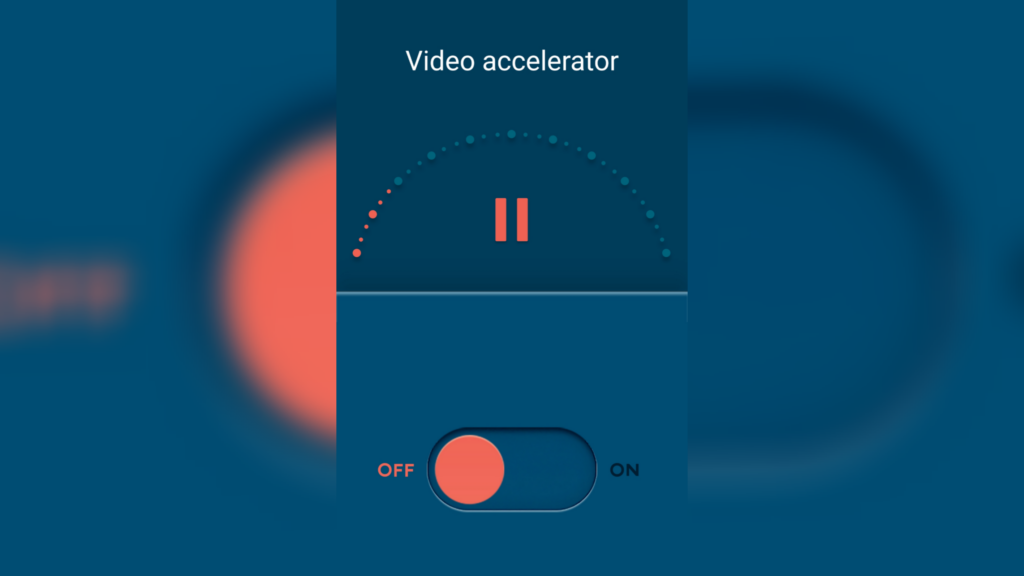Viewport: 1024px width, 576px height.
Task: Toggle the video accelerator switch on
Action: pos(512,469)
